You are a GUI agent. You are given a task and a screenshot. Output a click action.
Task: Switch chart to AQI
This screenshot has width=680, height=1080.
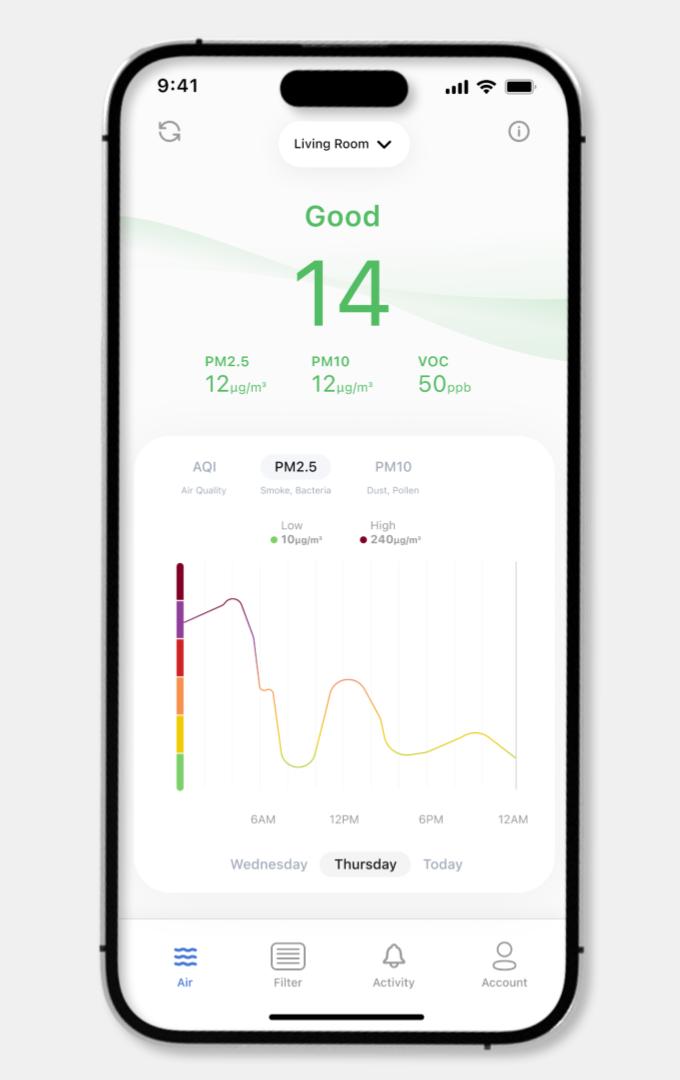click(x=204, y=467)
